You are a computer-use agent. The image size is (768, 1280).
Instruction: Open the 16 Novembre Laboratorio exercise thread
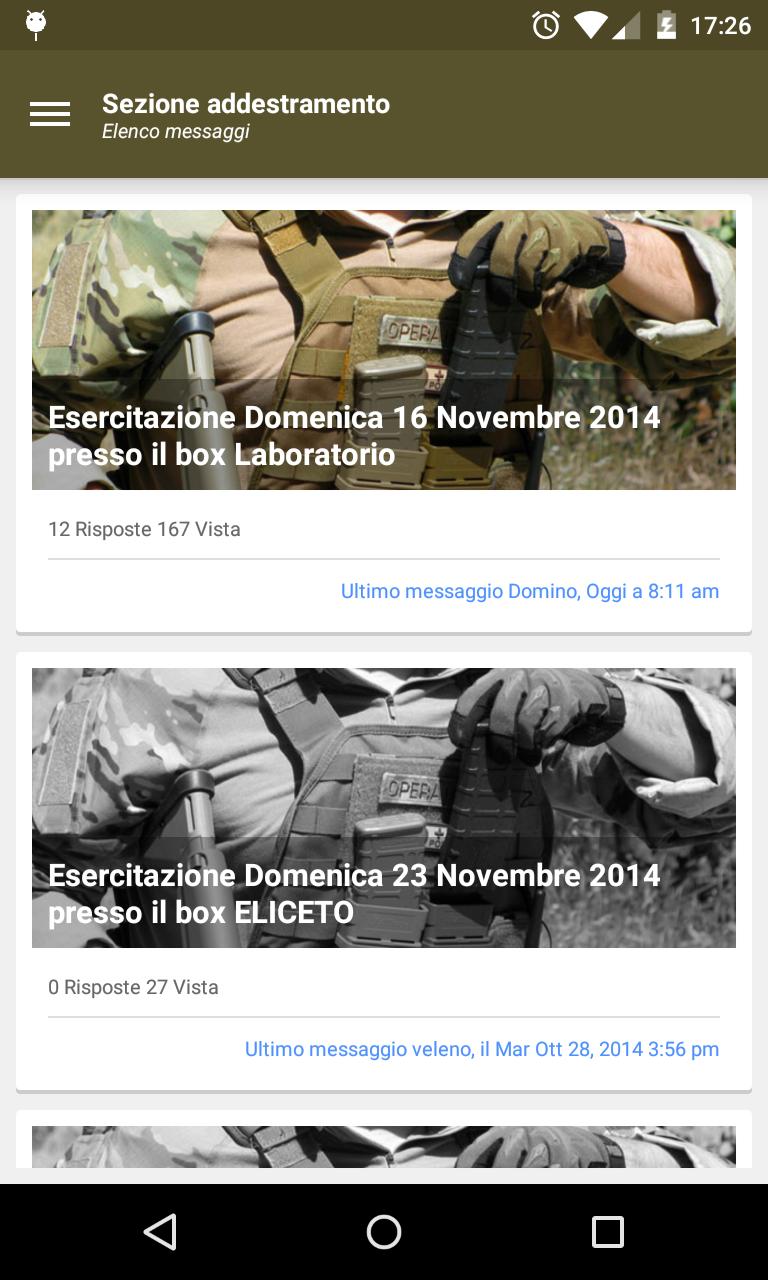coord(354,436)
